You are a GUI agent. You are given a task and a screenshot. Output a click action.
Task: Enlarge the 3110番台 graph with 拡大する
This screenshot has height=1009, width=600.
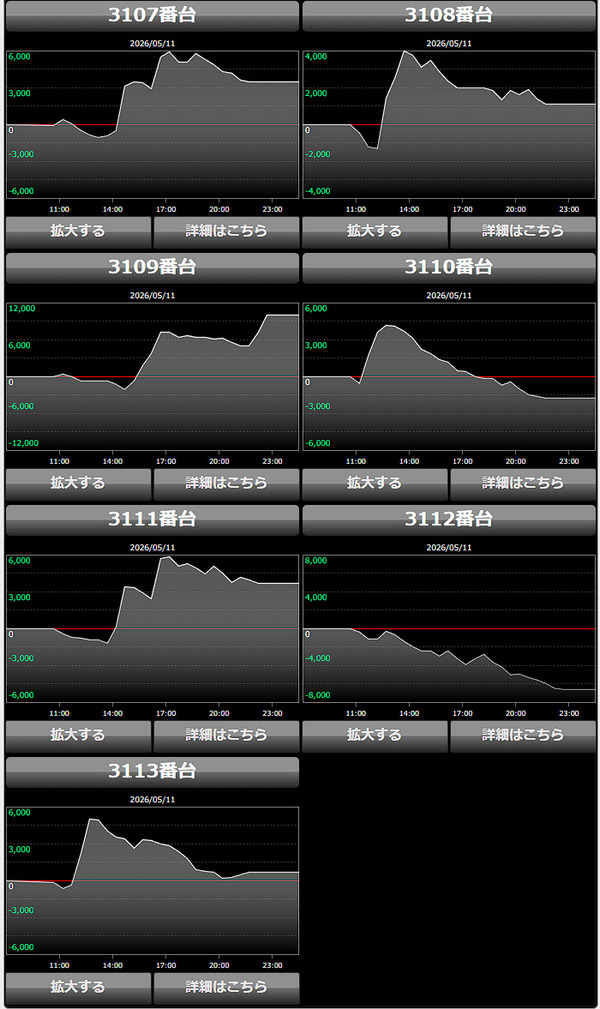[x=375, y=484]
